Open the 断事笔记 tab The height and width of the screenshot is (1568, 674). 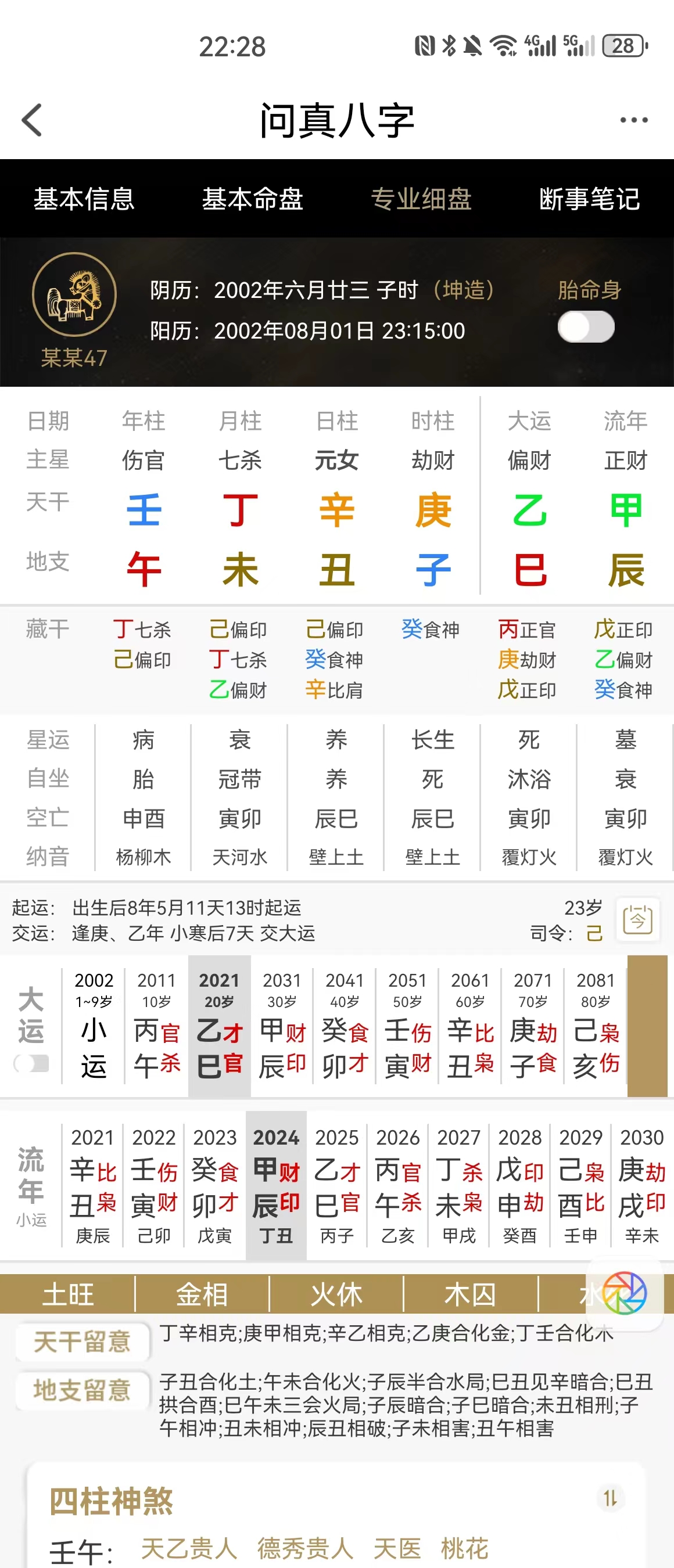[x=589, y=199]
